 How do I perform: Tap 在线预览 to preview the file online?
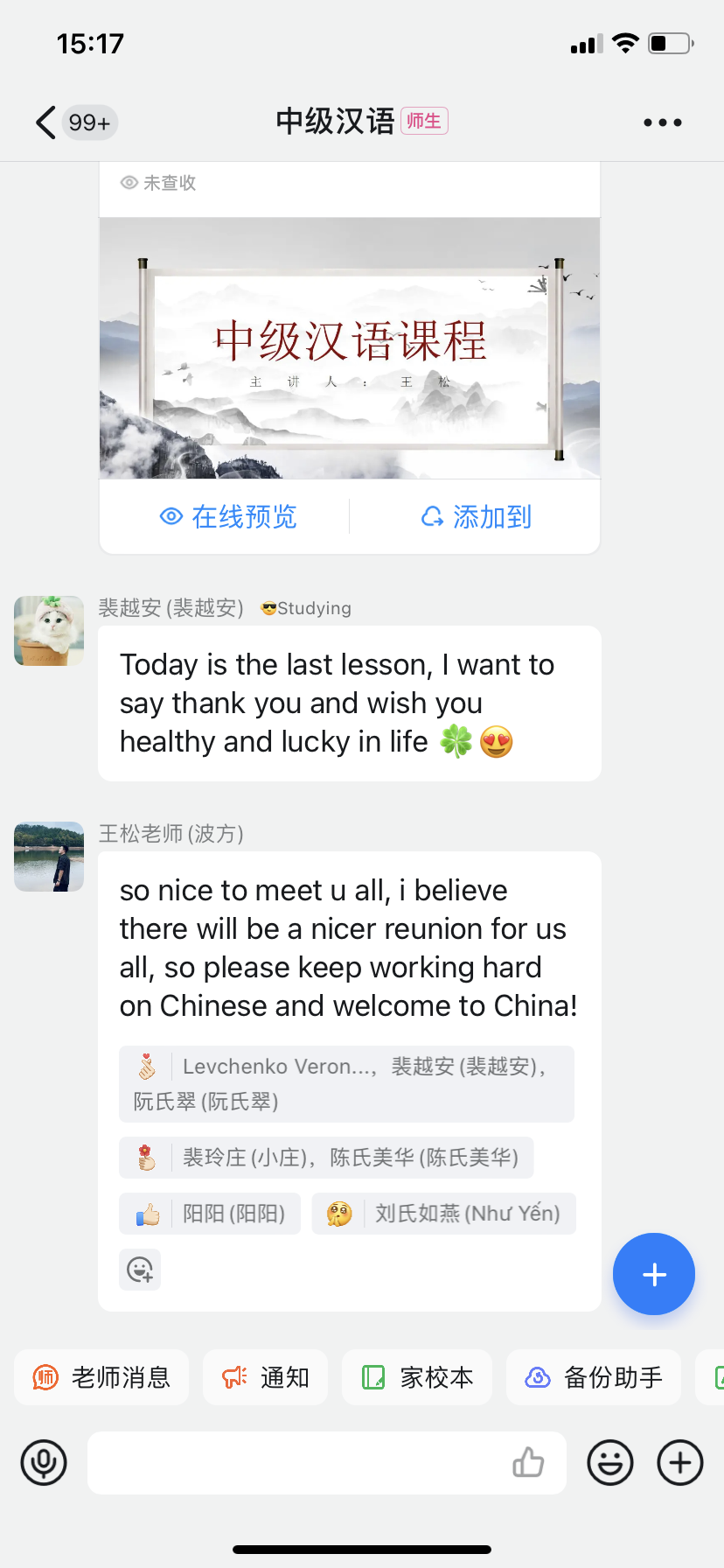pyautogui.click(x=228, y=516)
